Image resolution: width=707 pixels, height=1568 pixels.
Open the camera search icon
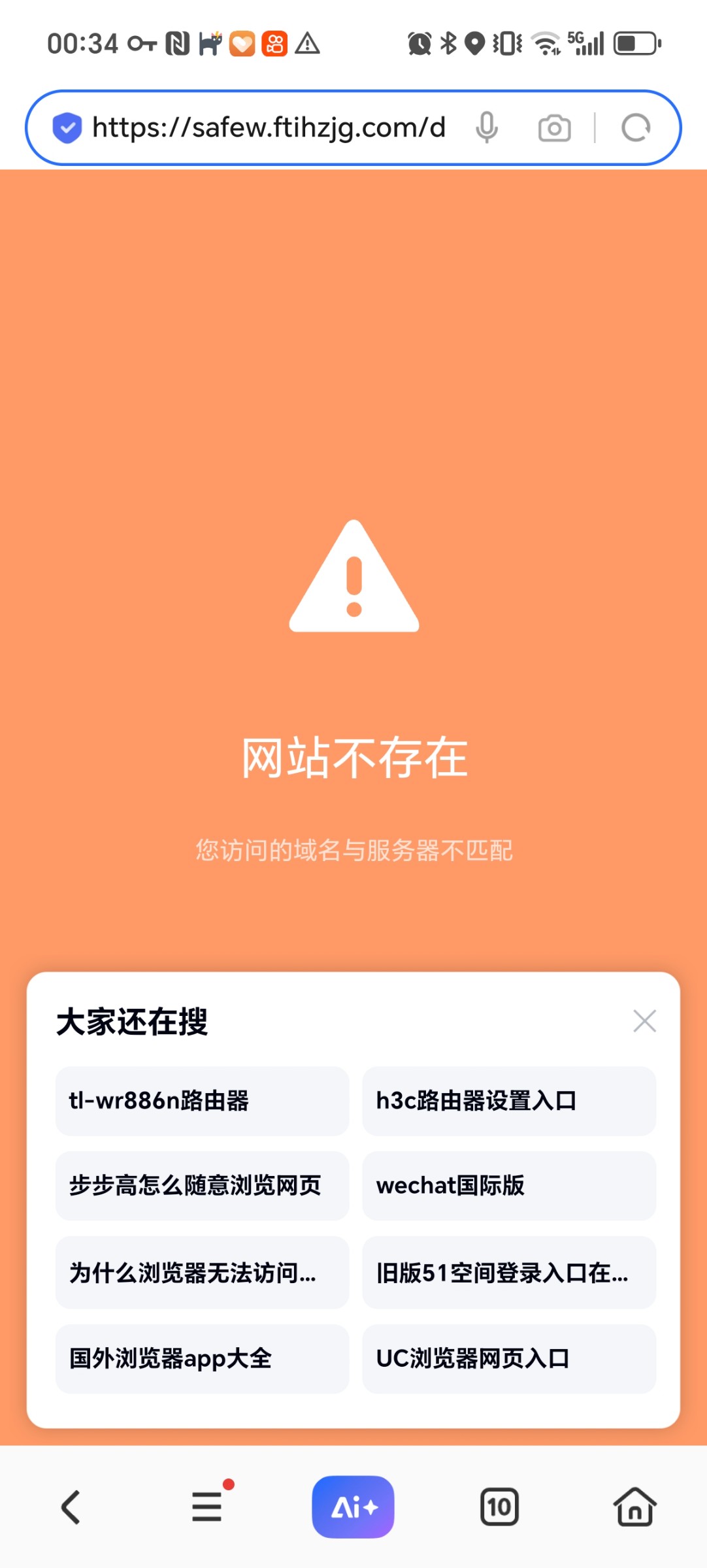pyautogui.click(x=553, y=127)
